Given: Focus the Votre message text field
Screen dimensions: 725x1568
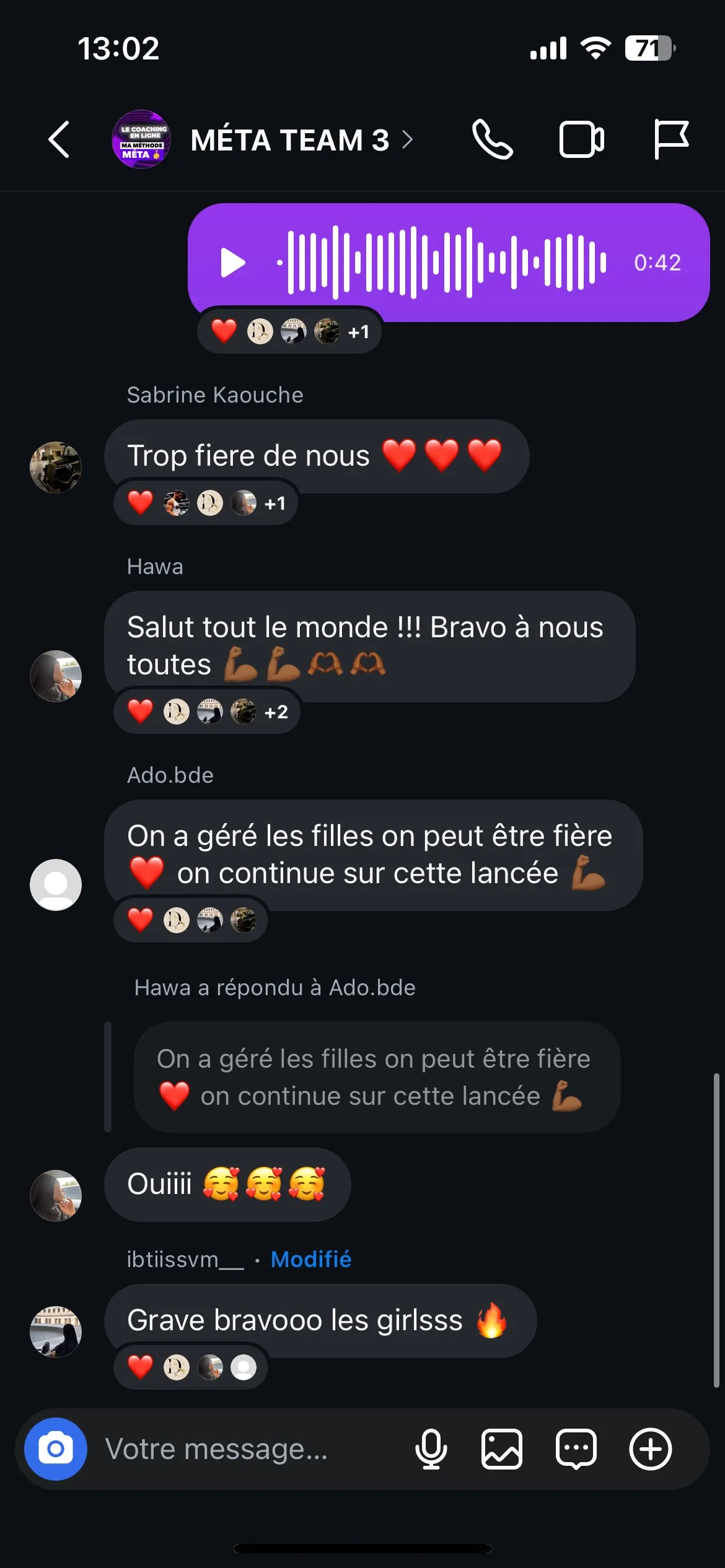Looking at the screenshot, I should click(248, 1448).
